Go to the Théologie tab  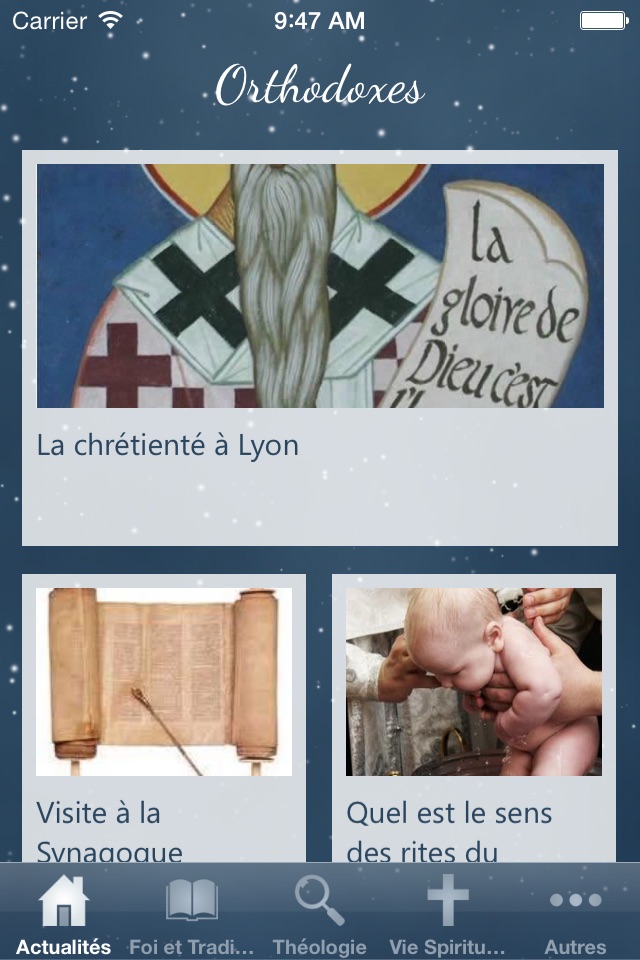tap(320, 914)
